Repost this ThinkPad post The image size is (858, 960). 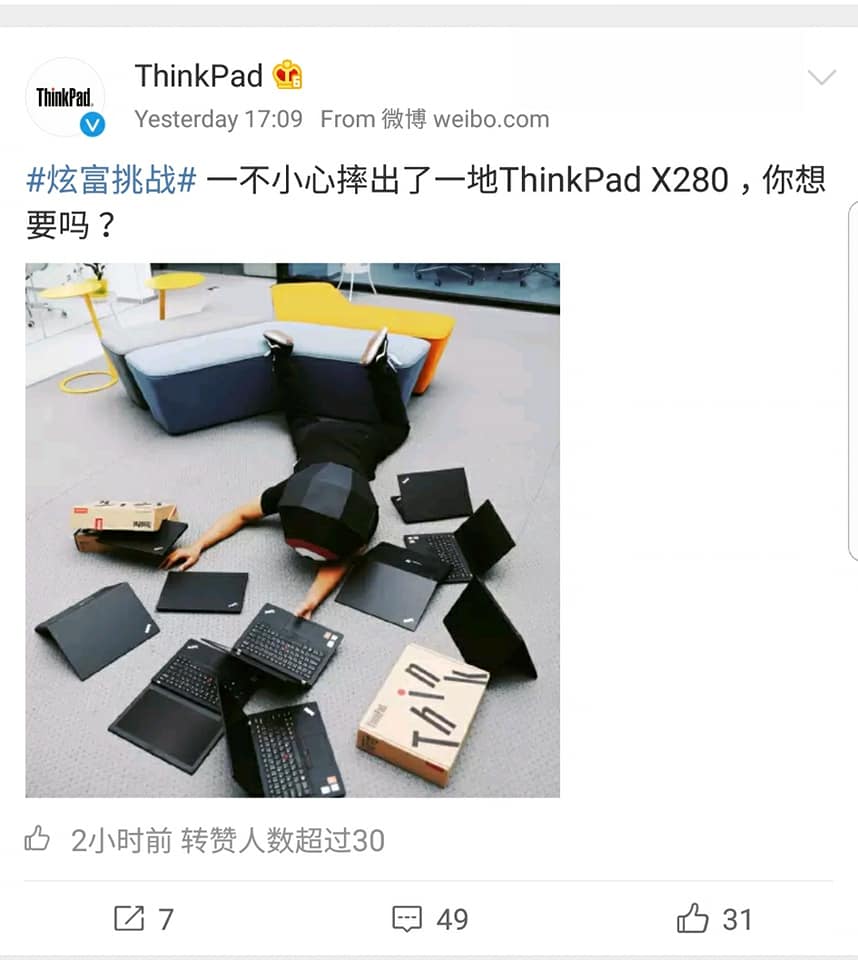143,918
